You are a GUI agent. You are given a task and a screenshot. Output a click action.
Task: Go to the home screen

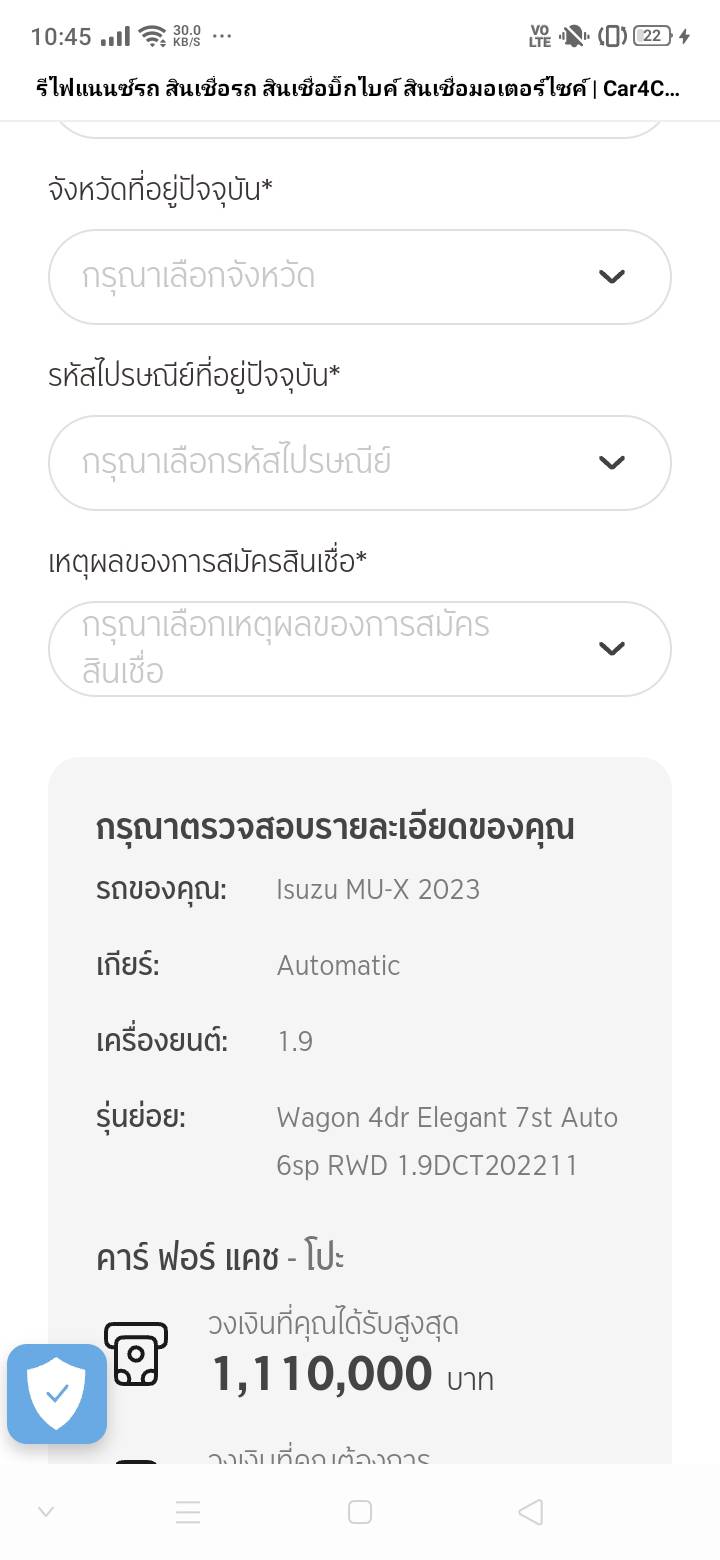click(360, 1512)
